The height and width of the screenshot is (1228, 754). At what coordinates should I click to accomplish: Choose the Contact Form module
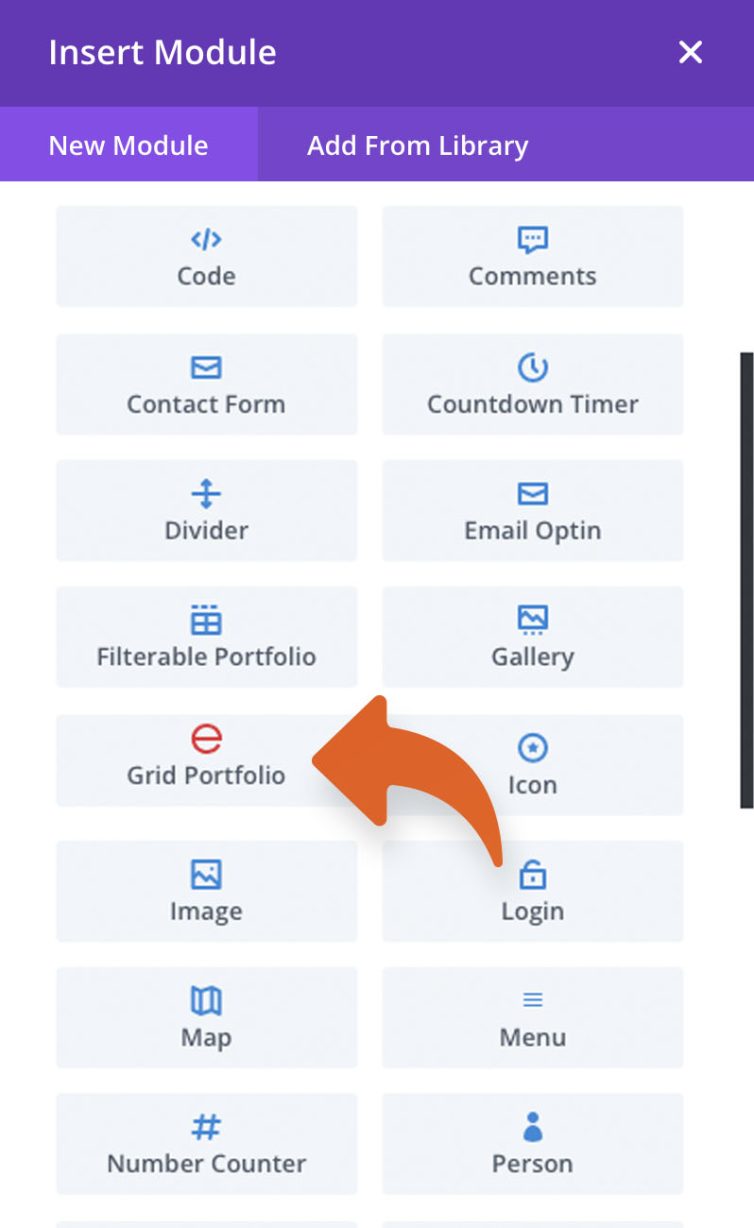tap(206, 385)
